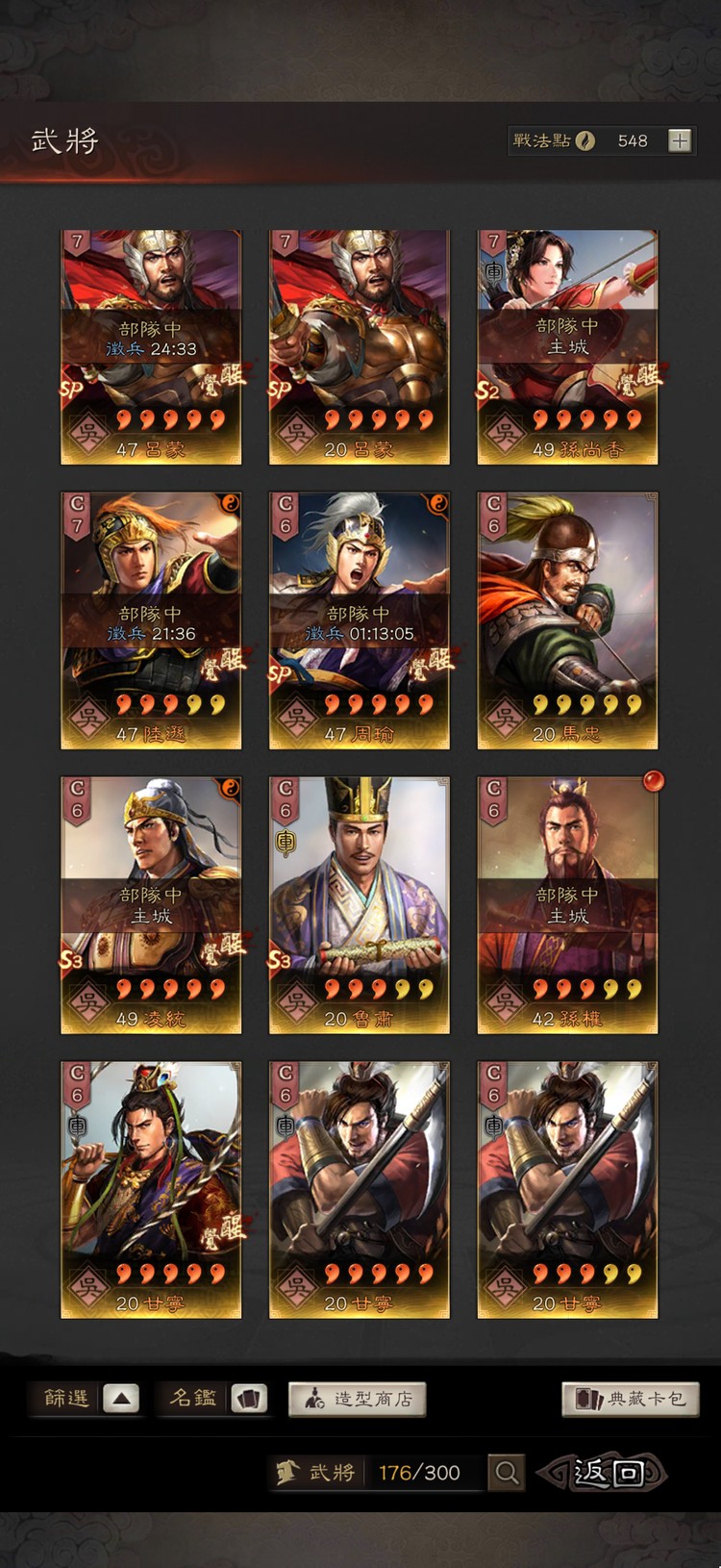Open the 魯肅 general card
The height and width of the screenshot is (1568, 721).
point(359,904)
